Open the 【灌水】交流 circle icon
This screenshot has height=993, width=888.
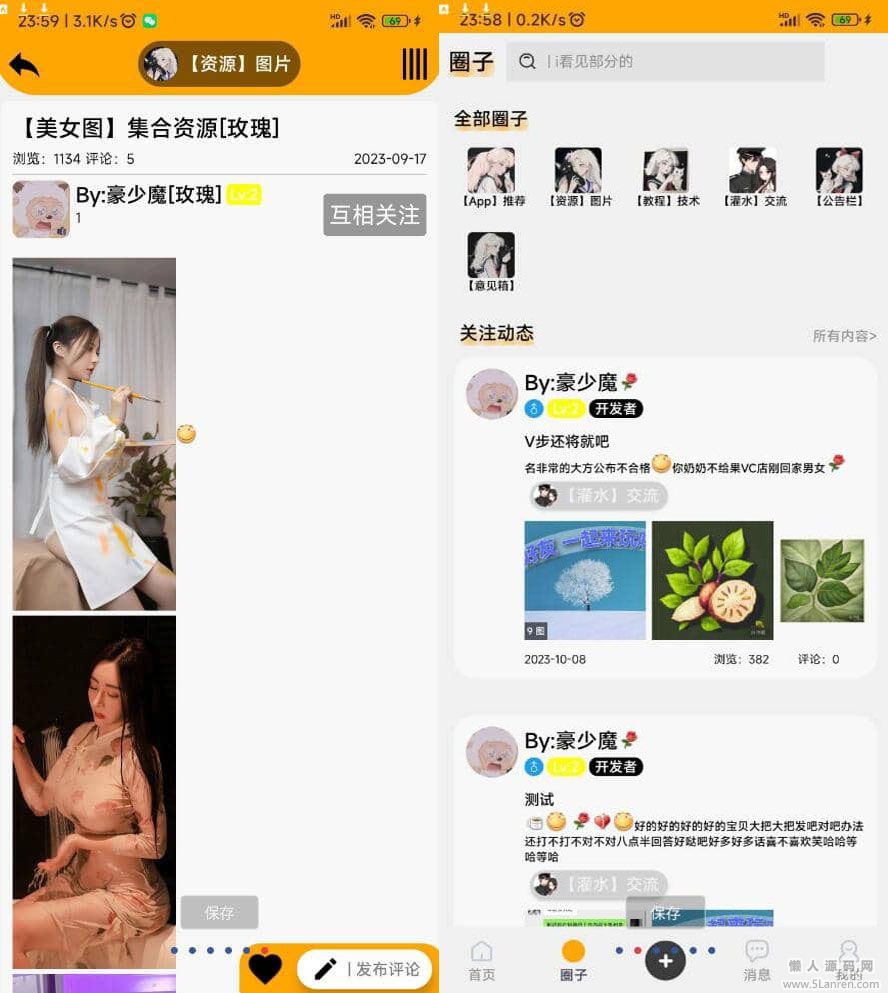pos(753,171)
